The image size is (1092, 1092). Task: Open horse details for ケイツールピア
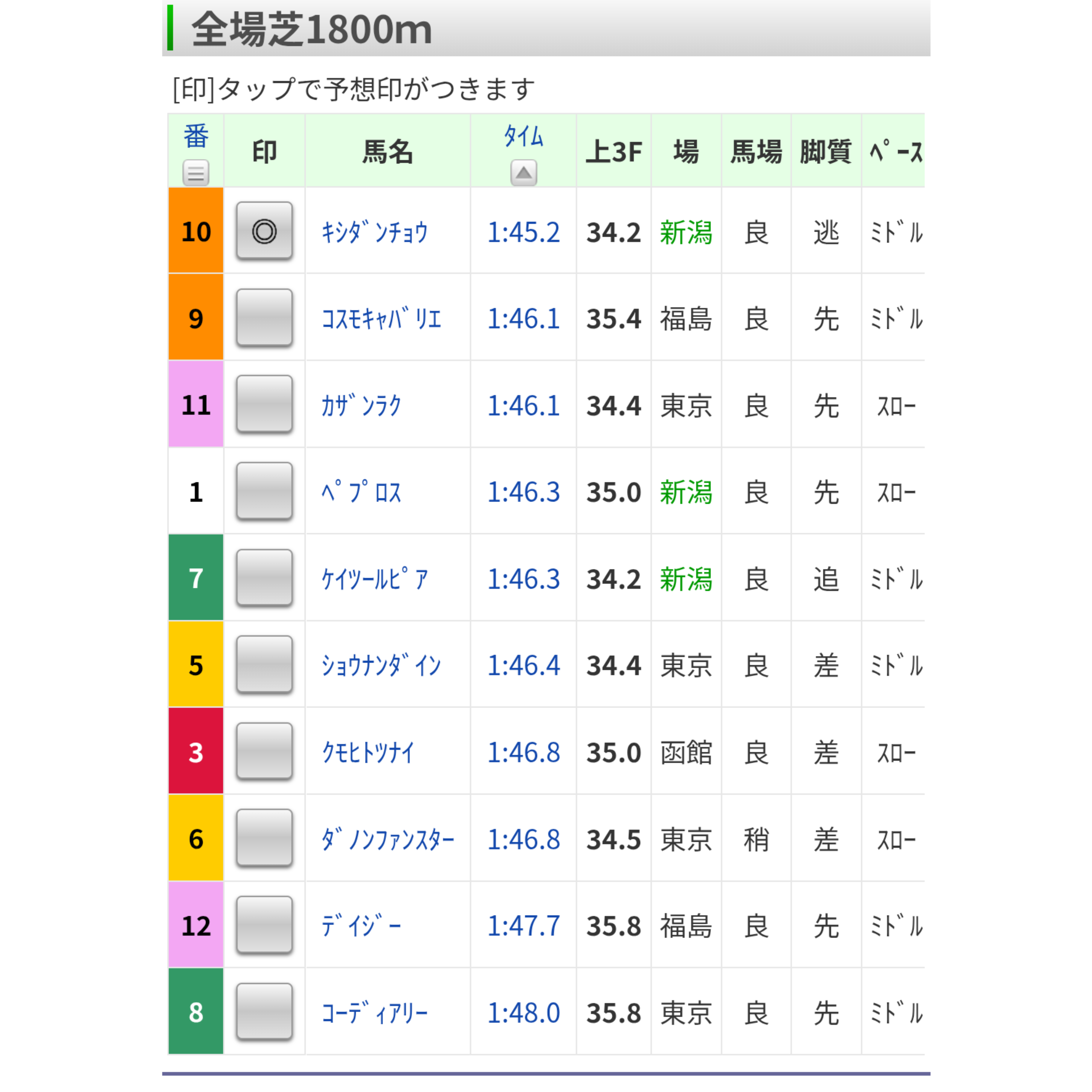coord(374,579)
